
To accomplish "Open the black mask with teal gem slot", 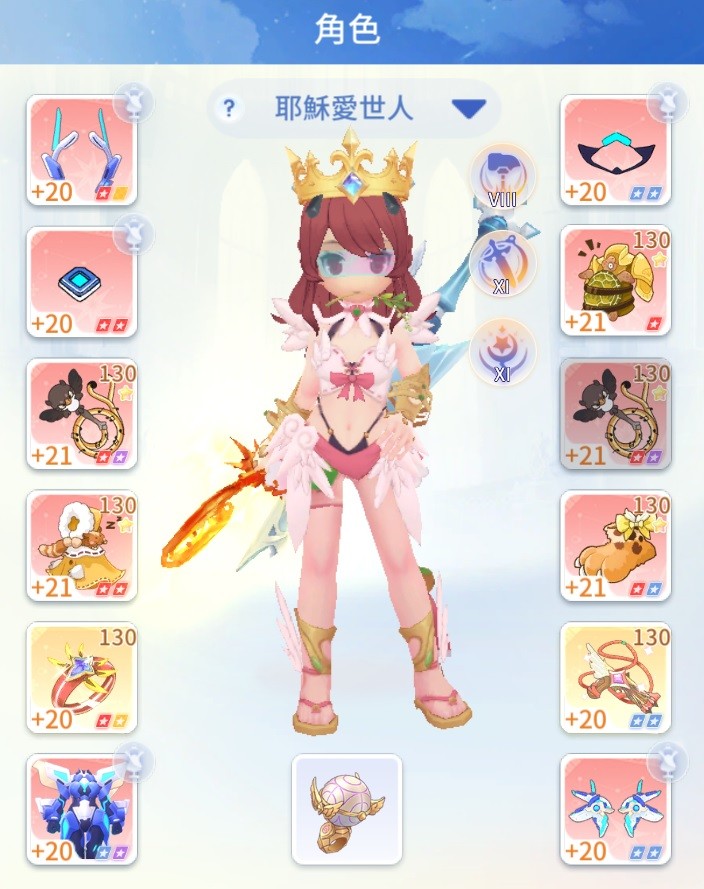I will coord(615,149).
